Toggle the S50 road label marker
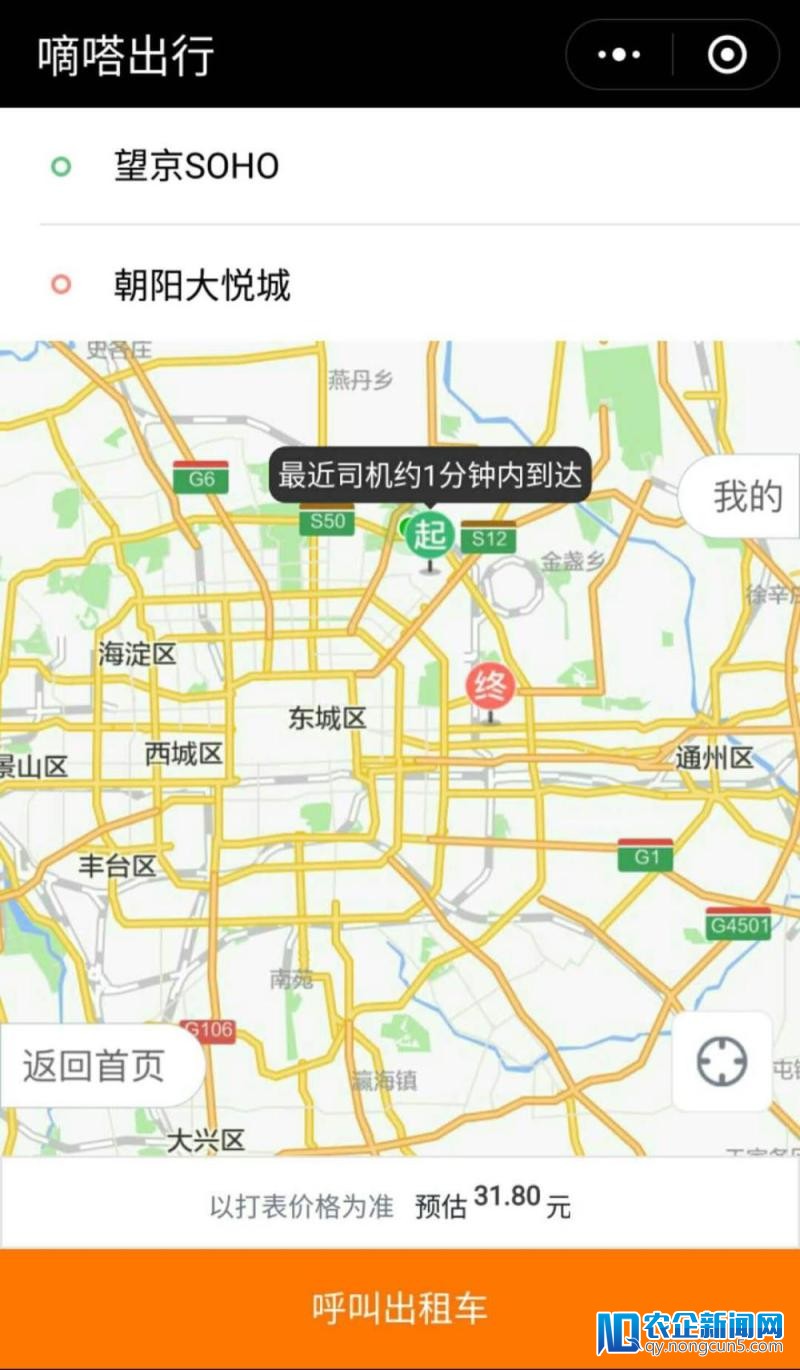The image size is (800, 1370). (326, 522)
